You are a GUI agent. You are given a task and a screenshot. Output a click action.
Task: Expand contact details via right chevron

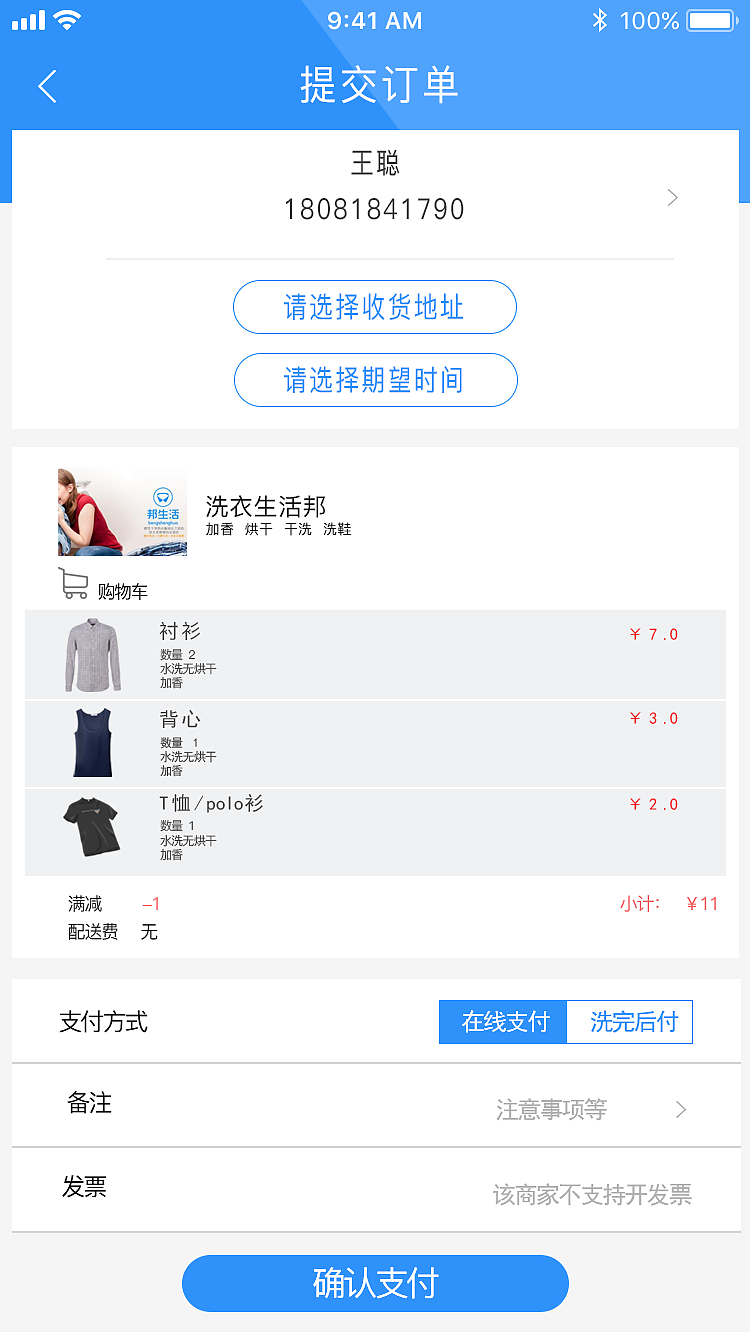(x=671, y=198)
